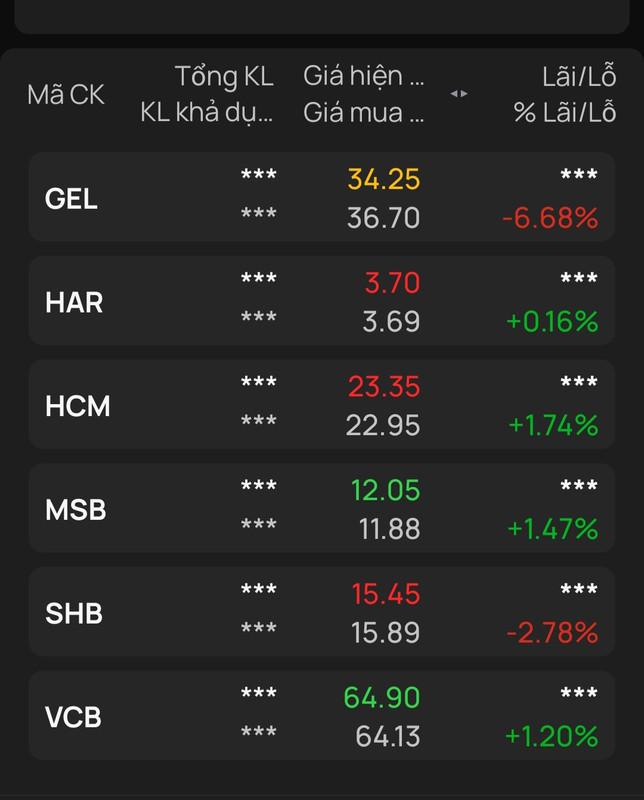Tap the column switch arrows in header

point(459,94)
